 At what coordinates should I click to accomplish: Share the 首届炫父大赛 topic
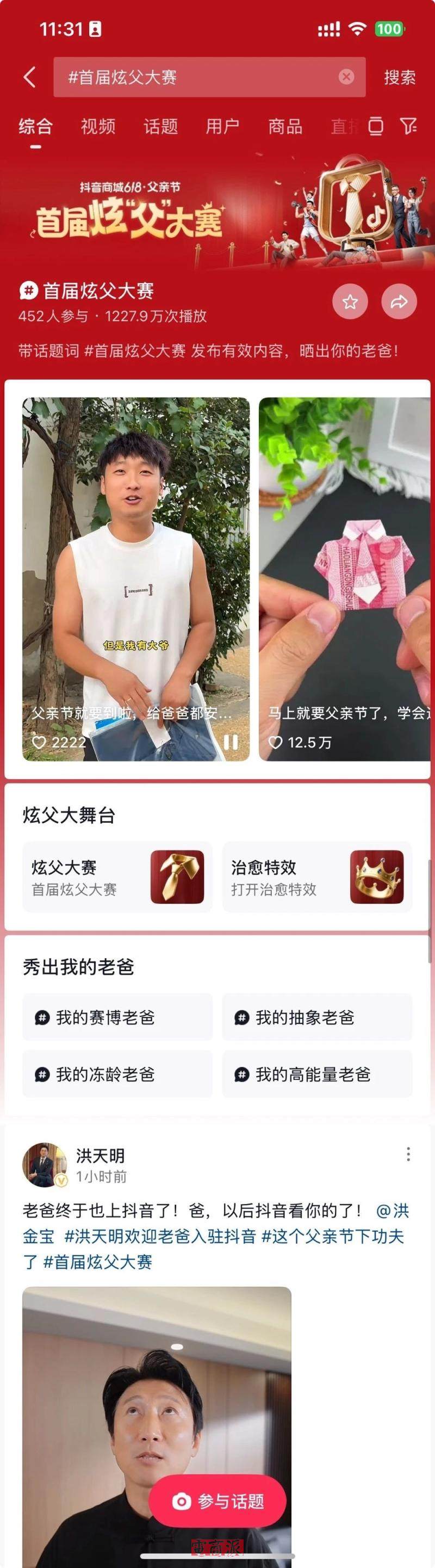click(x=399, y=301)
